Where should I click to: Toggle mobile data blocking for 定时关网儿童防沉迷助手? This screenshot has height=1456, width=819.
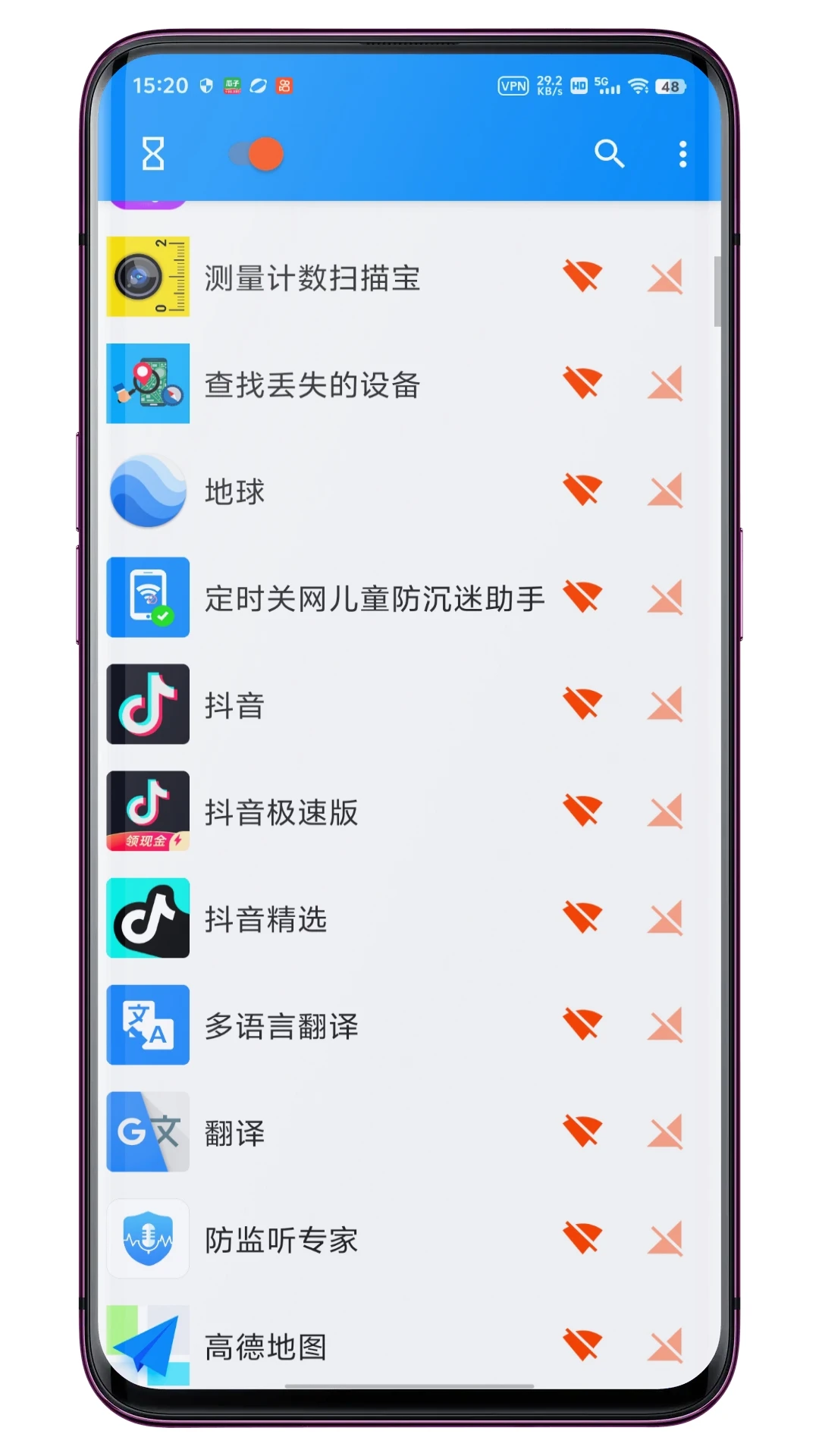coord(665,598)
